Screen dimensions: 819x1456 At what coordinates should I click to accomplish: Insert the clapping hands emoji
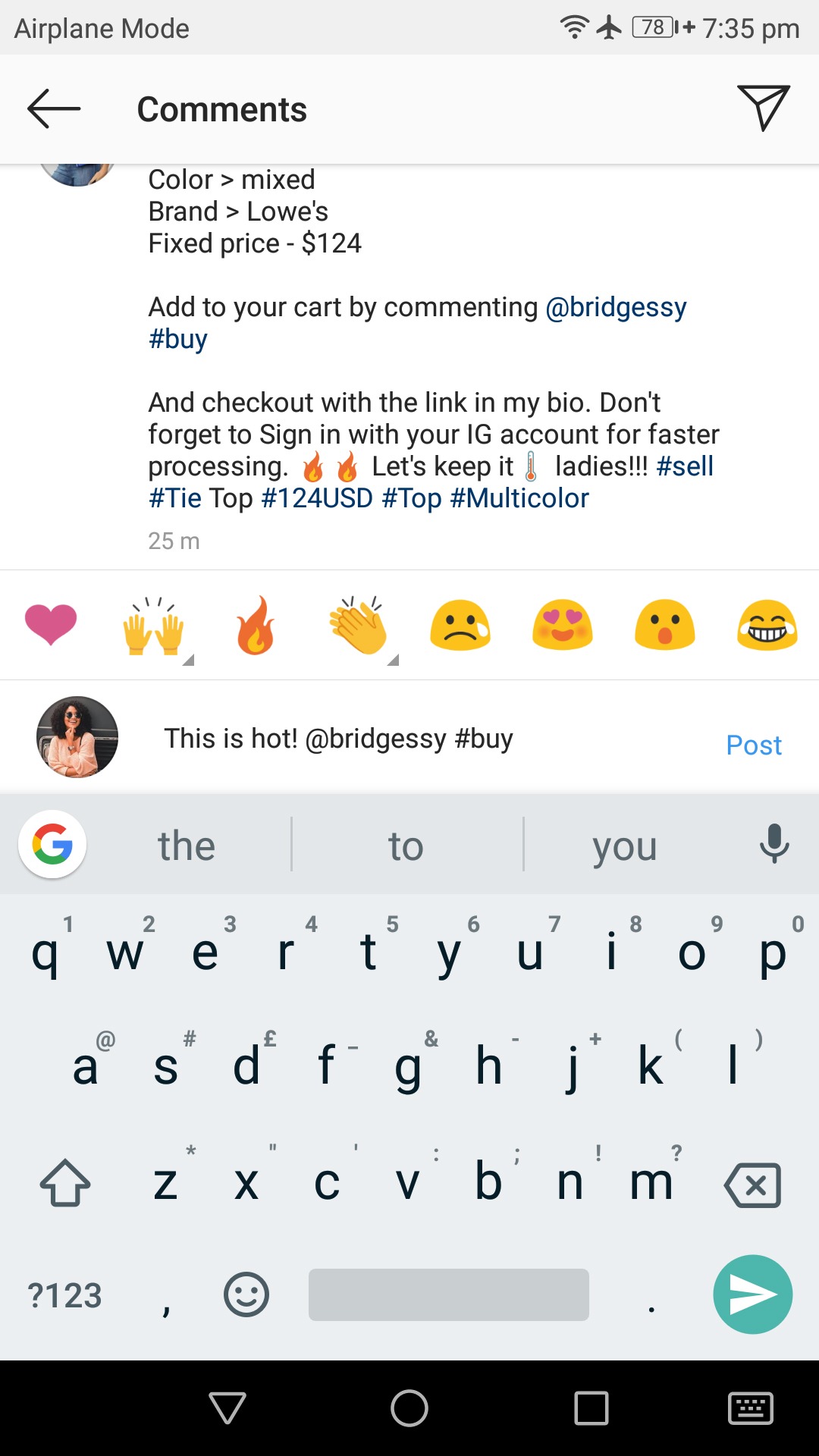click(358, 626)
